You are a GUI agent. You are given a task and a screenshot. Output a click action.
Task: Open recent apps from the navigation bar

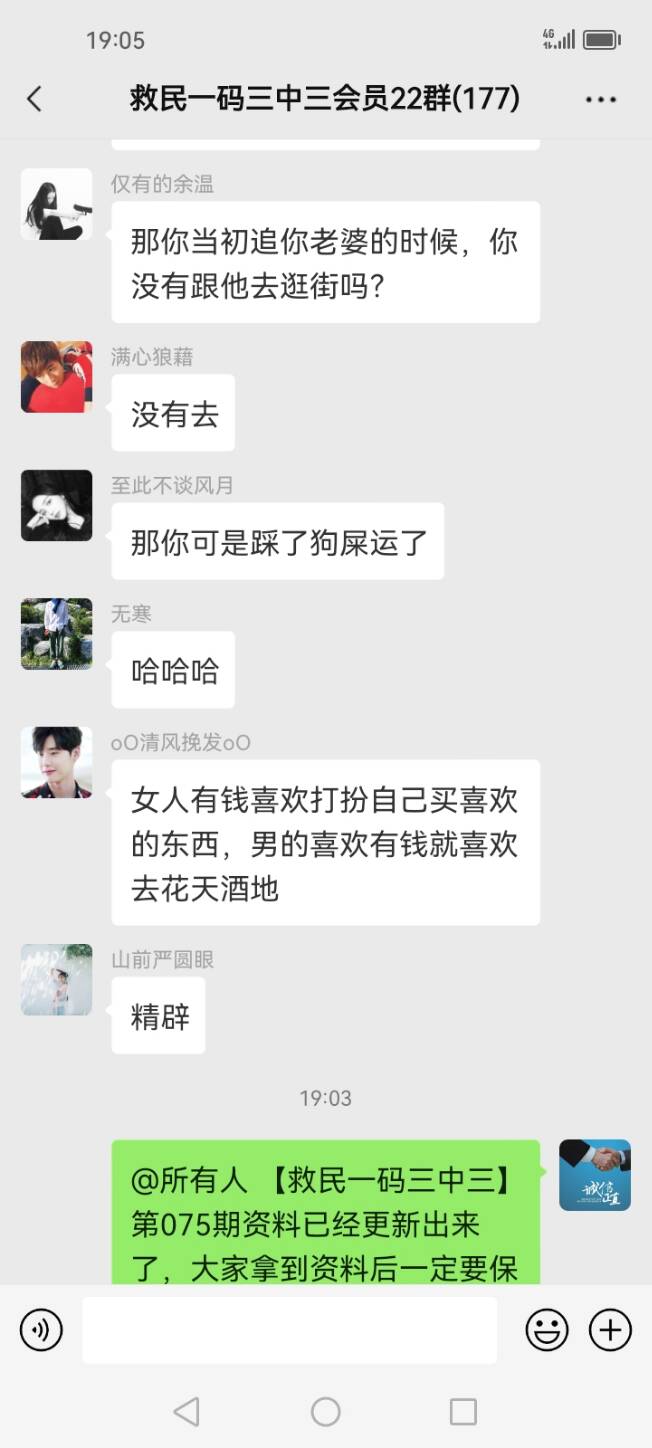click(463, 1411)
